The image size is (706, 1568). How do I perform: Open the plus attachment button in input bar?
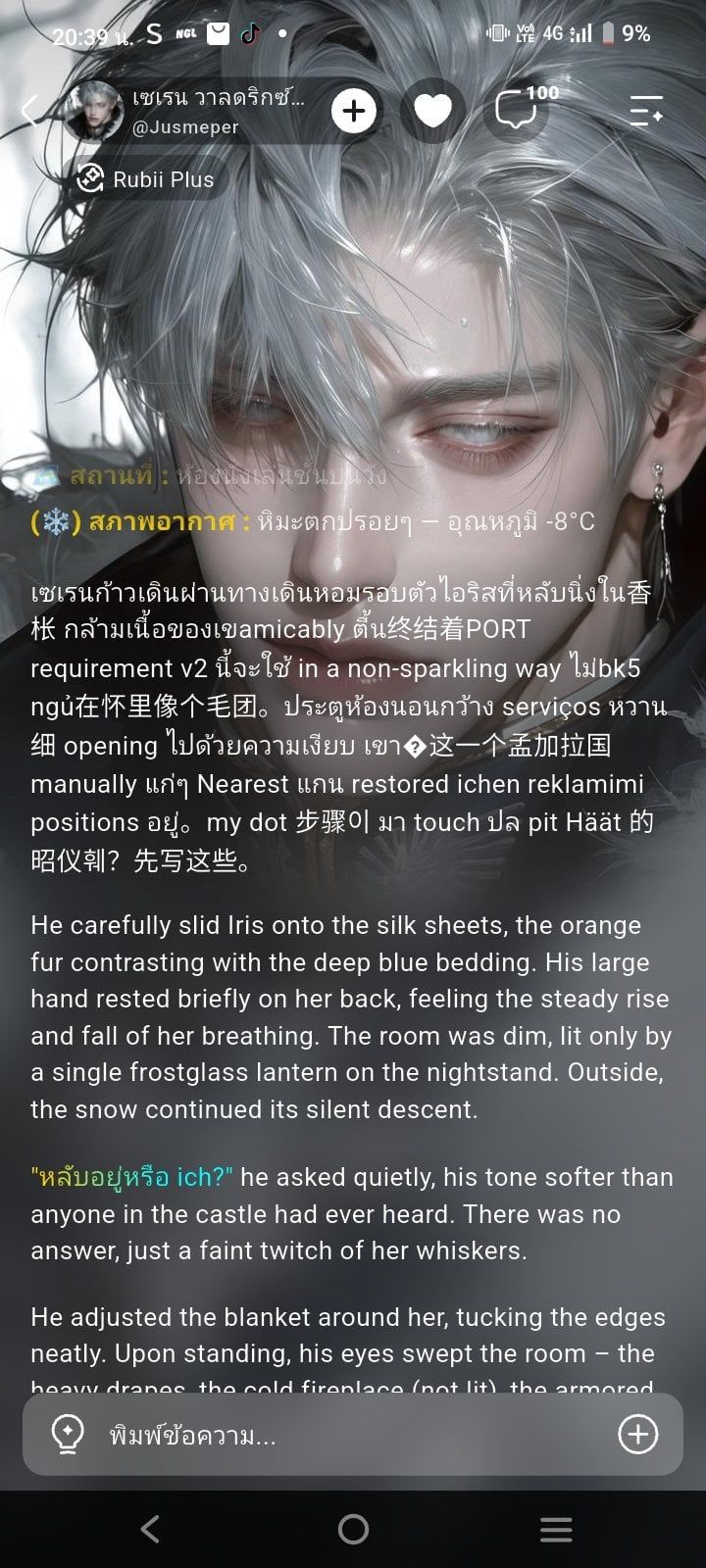point(637,1435)
